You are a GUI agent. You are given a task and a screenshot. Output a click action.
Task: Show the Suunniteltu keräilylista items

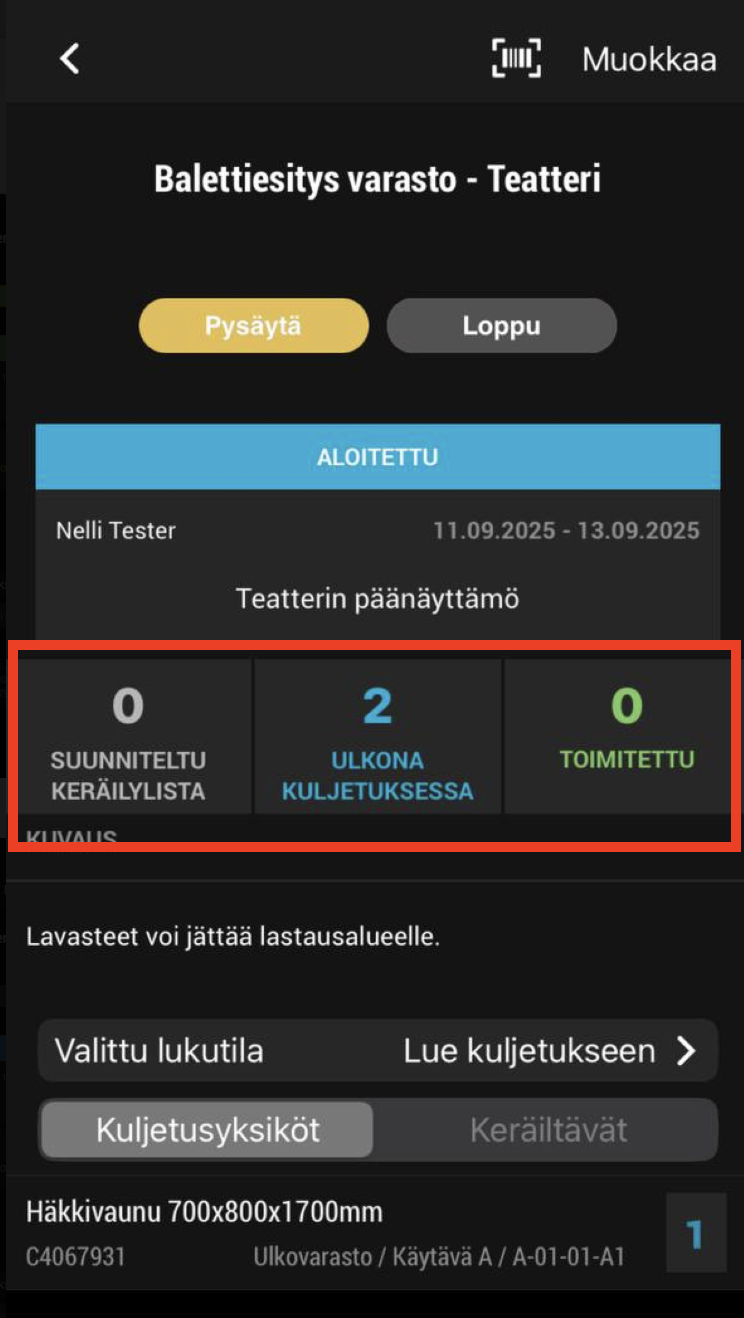click(128, 736)
